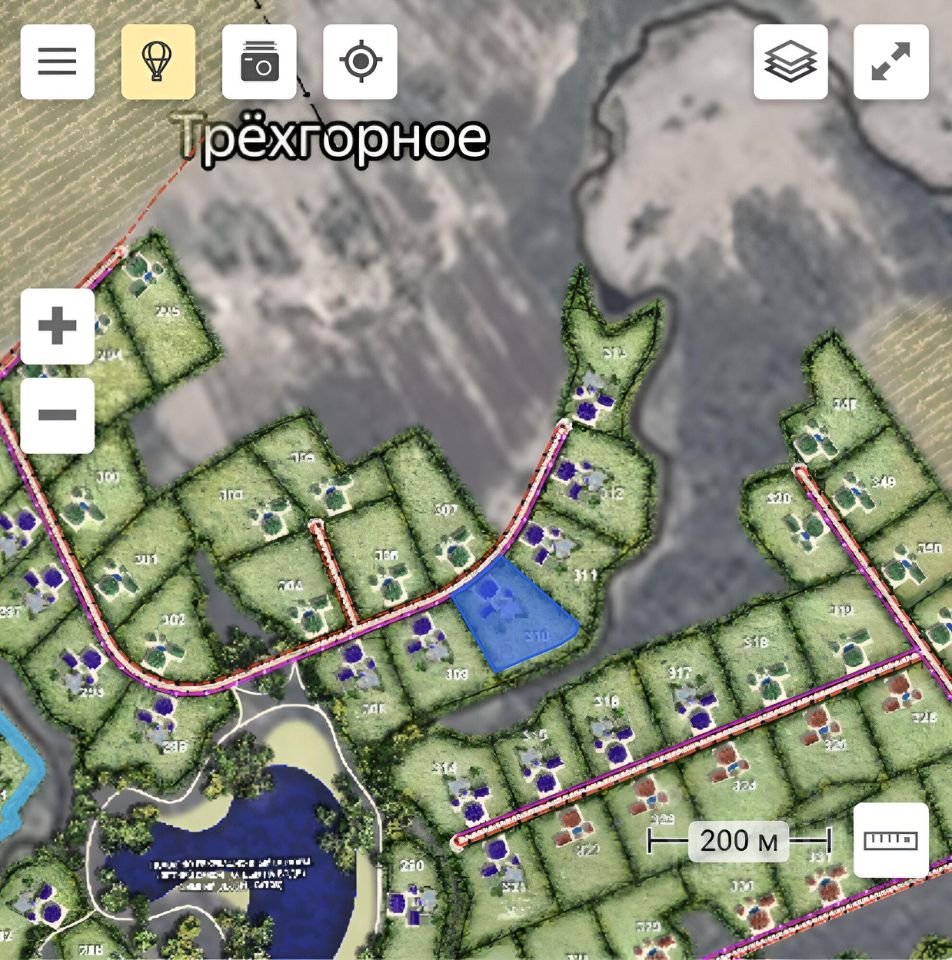
Task: Zoom out with the minus button
Action: point(57,415)
